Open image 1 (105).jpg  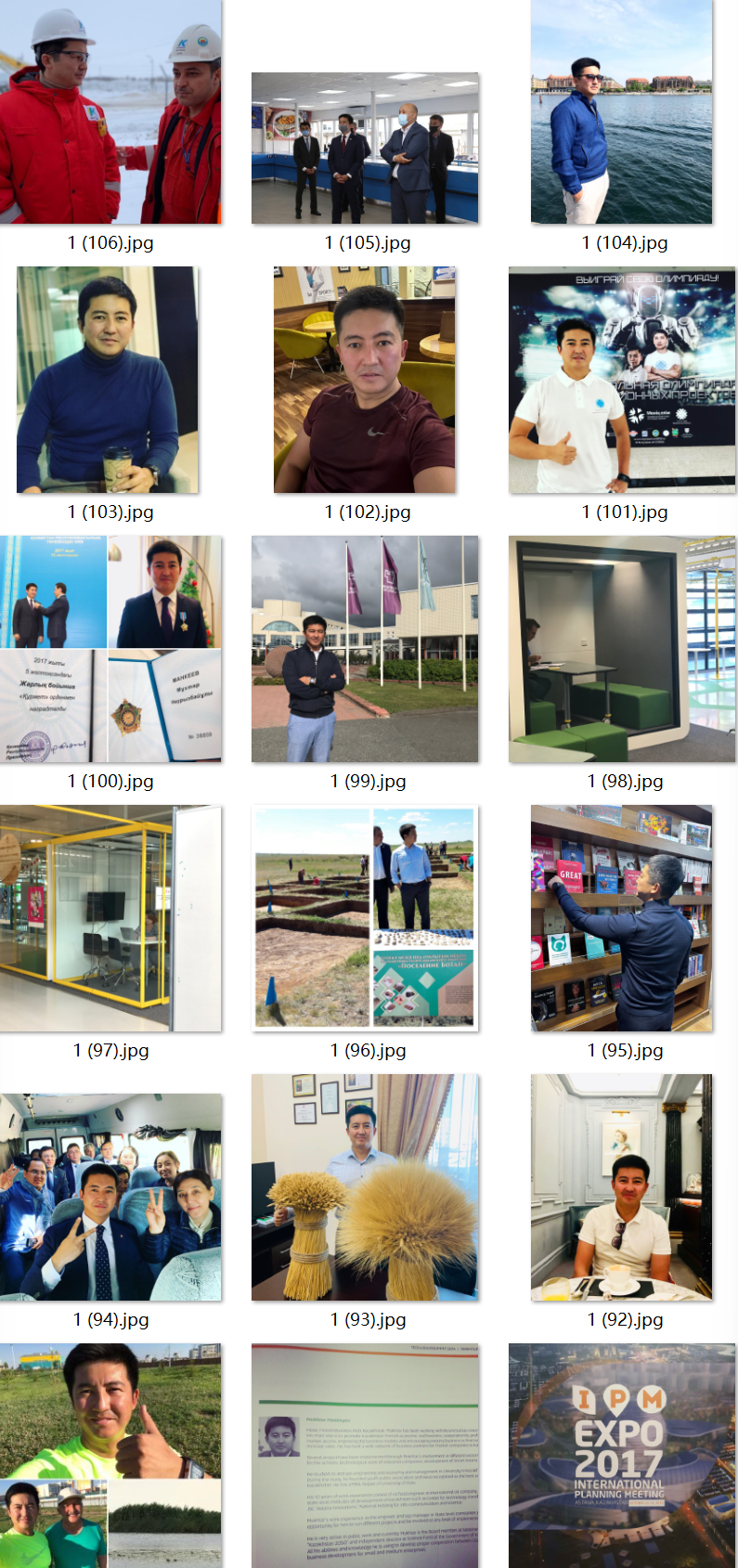tap(365, 149)
